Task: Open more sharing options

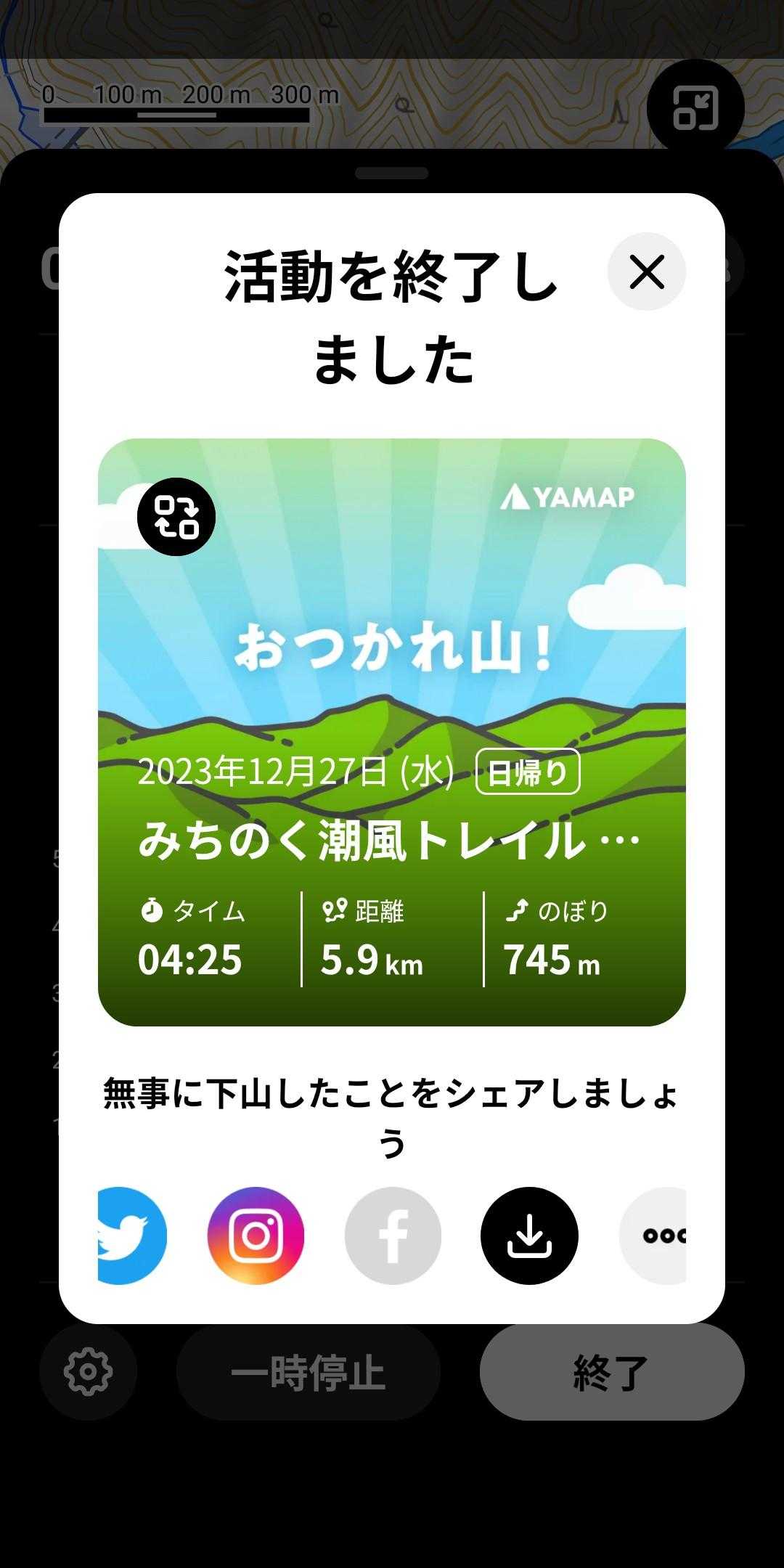Action: [x=655, y=1236]
